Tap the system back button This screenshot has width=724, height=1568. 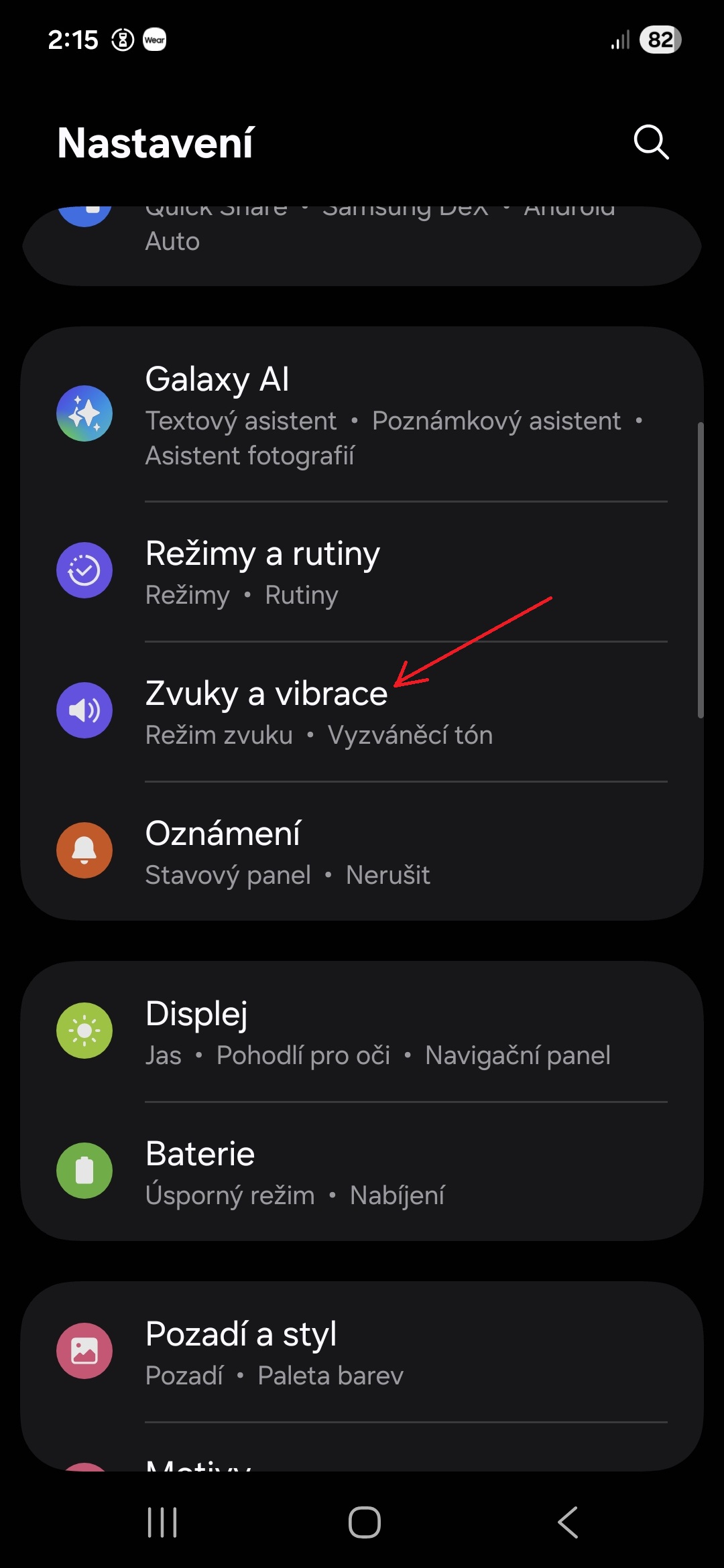[x=567, y=1522]
